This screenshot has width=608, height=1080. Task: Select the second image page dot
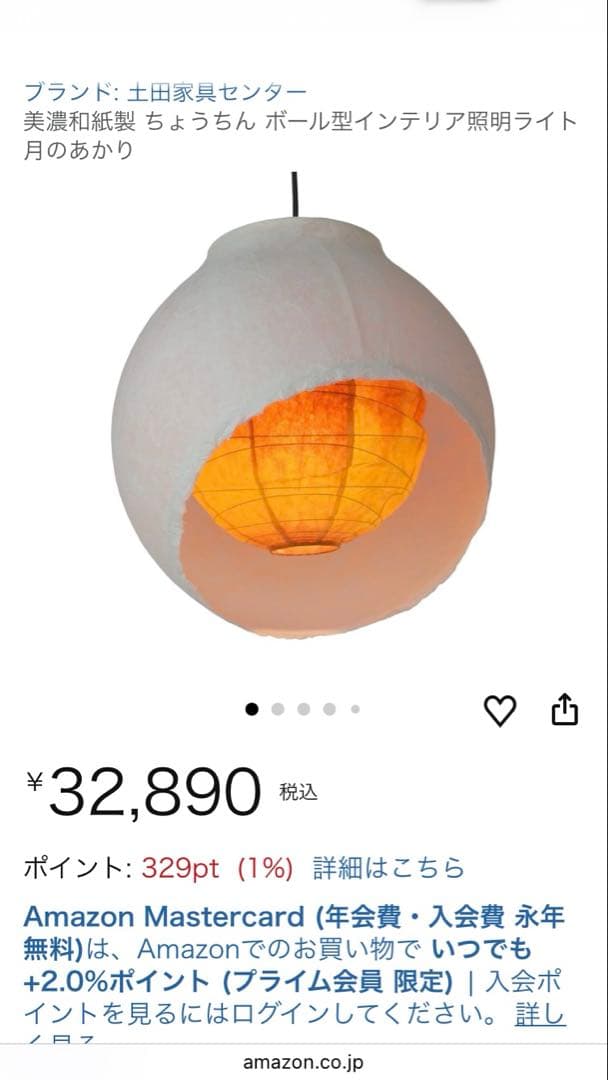(278, 709)
